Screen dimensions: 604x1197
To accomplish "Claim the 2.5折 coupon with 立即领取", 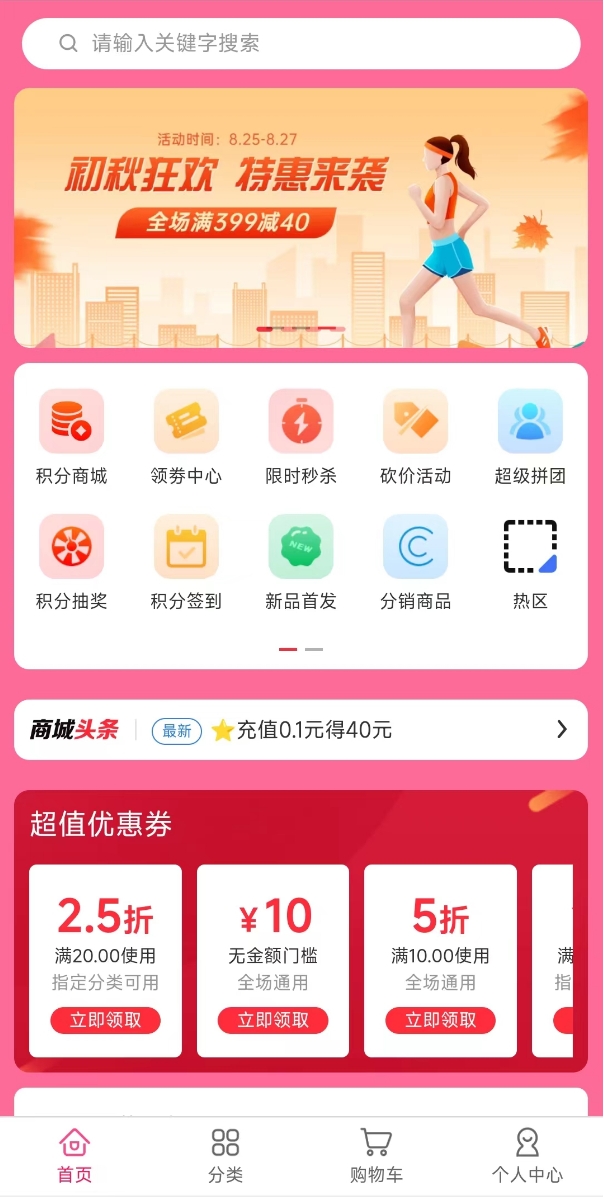I will click(x=105, y=1020).
